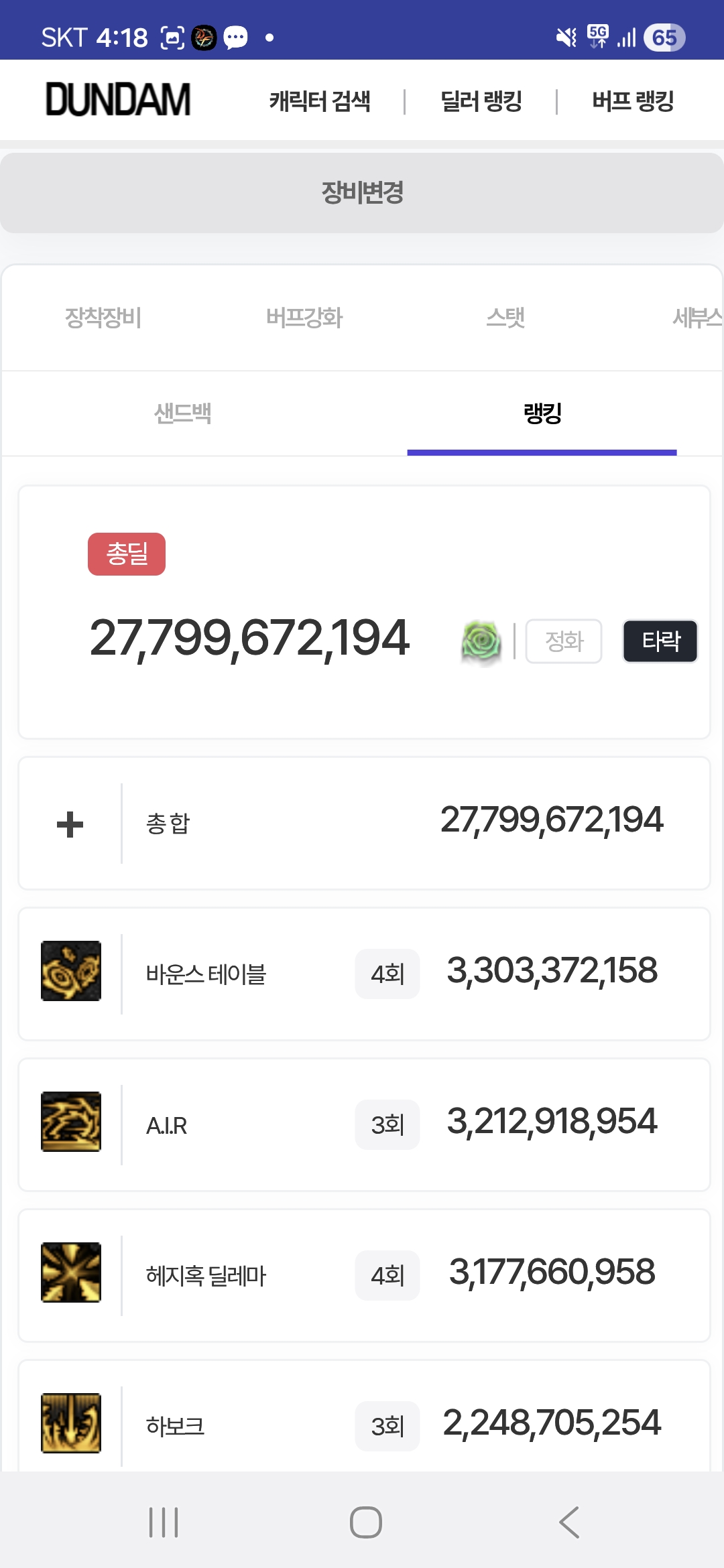Tap the 장비변경 button

point(362,193)
